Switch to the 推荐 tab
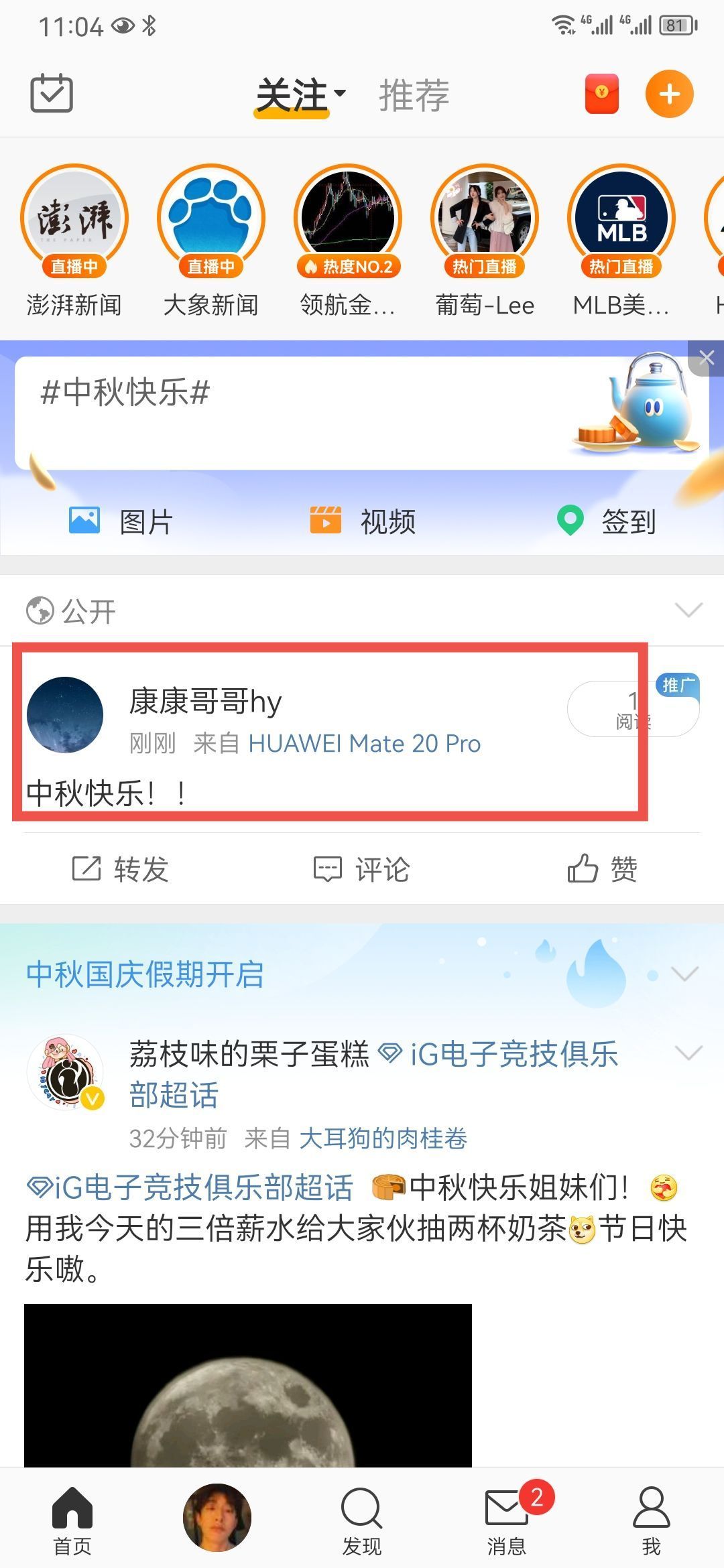724x1568 pixels. point(414,95)
